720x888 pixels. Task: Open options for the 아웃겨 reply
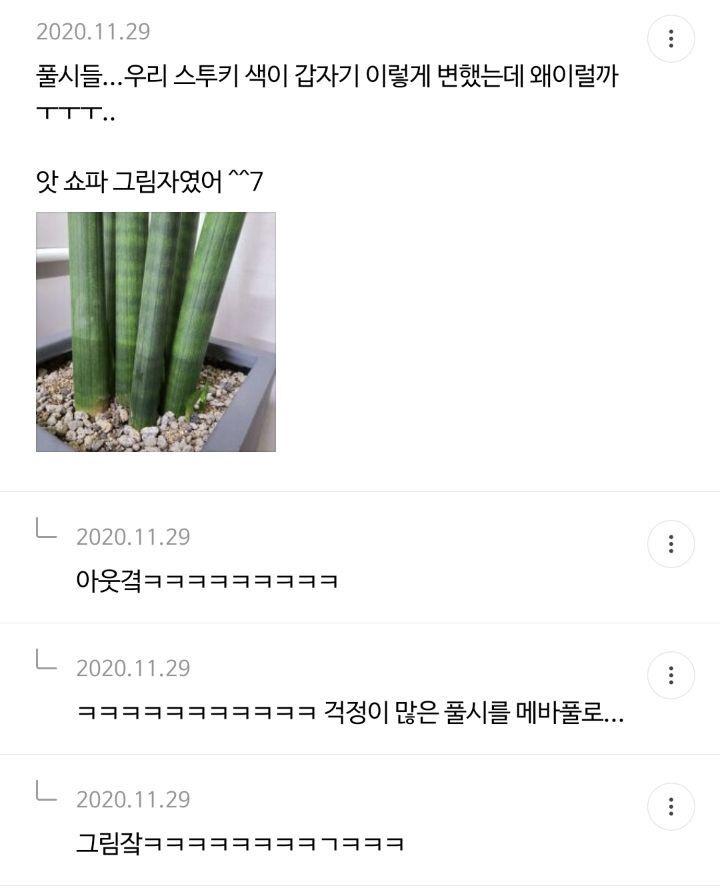[671, 545]
